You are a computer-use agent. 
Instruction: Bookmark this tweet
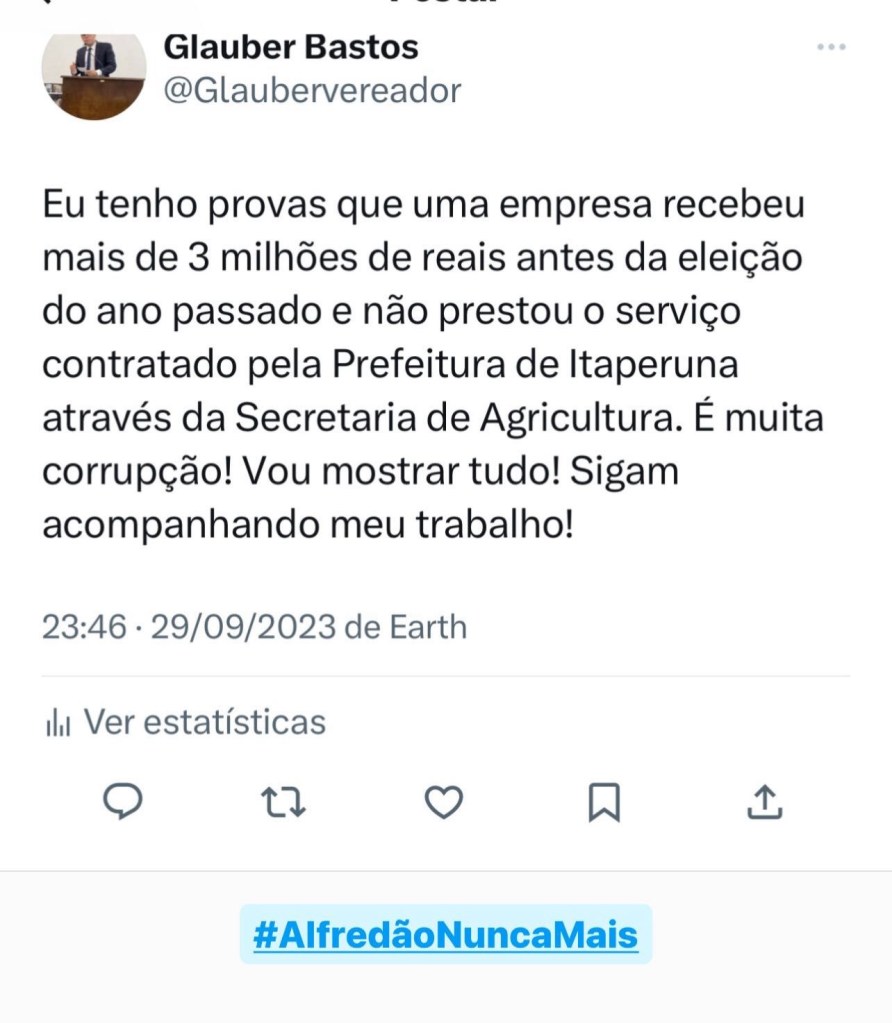click(604, 802)
